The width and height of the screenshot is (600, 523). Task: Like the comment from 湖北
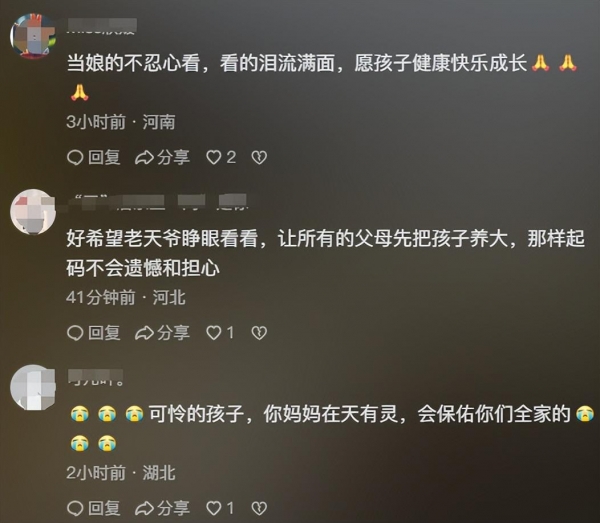click(220, 508)
